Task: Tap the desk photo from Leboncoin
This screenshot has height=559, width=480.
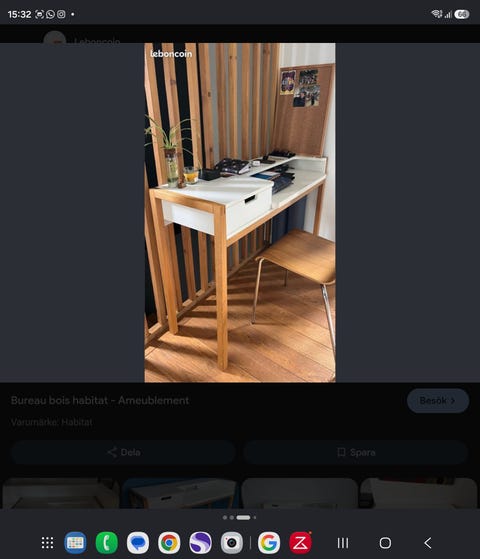Action: 240,212
